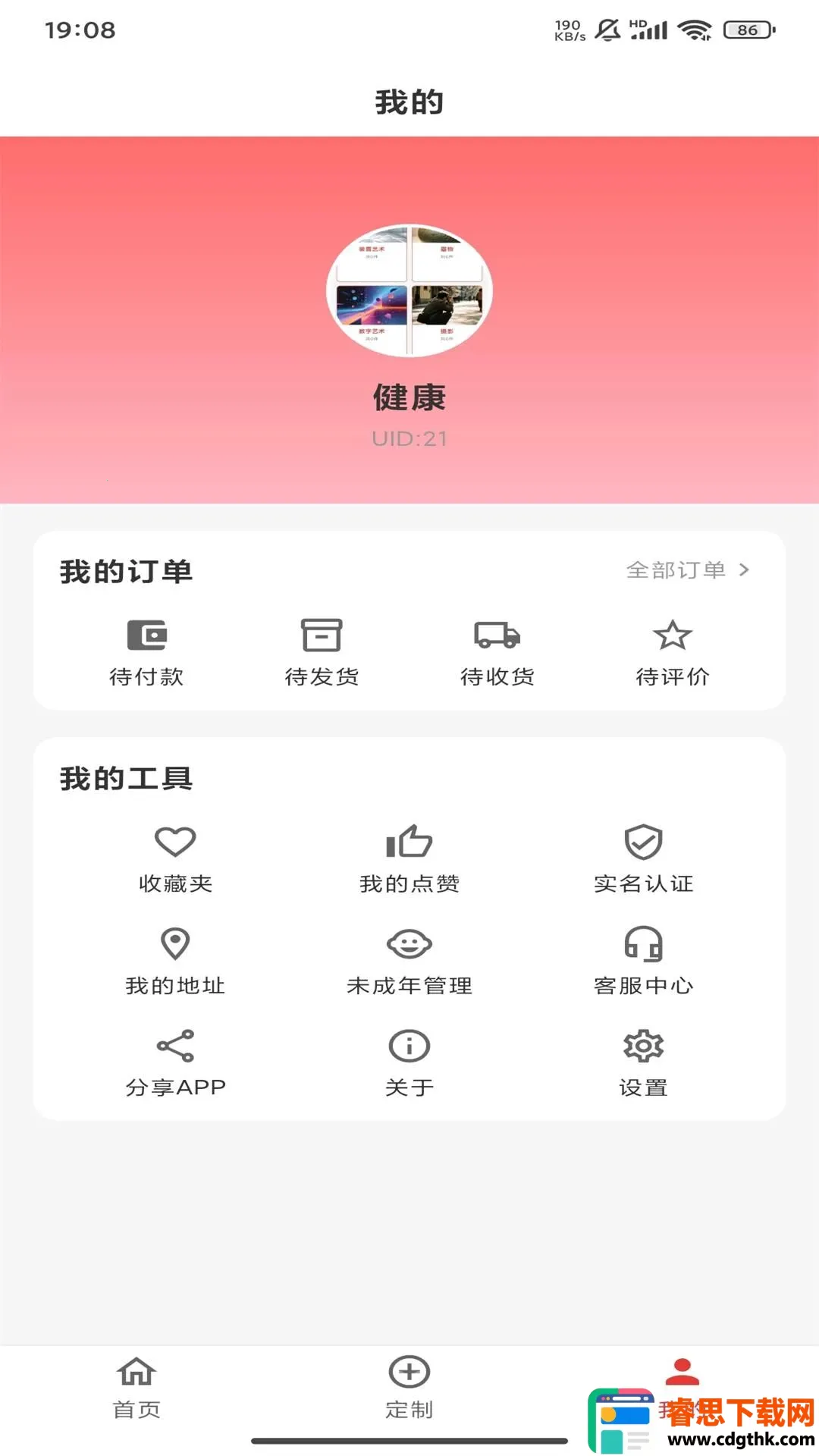This screenshot has height=1456, width=819.
Task: Open the 关于 about page
Action: [x=409, y=1063]
